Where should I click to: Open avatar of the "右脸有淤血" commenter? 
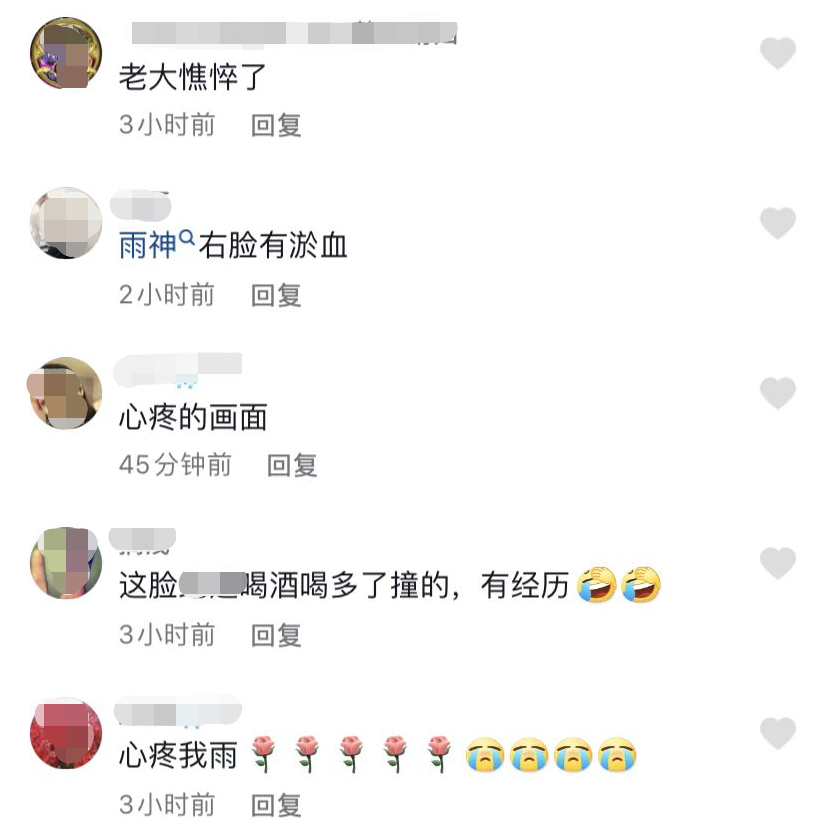66,223
